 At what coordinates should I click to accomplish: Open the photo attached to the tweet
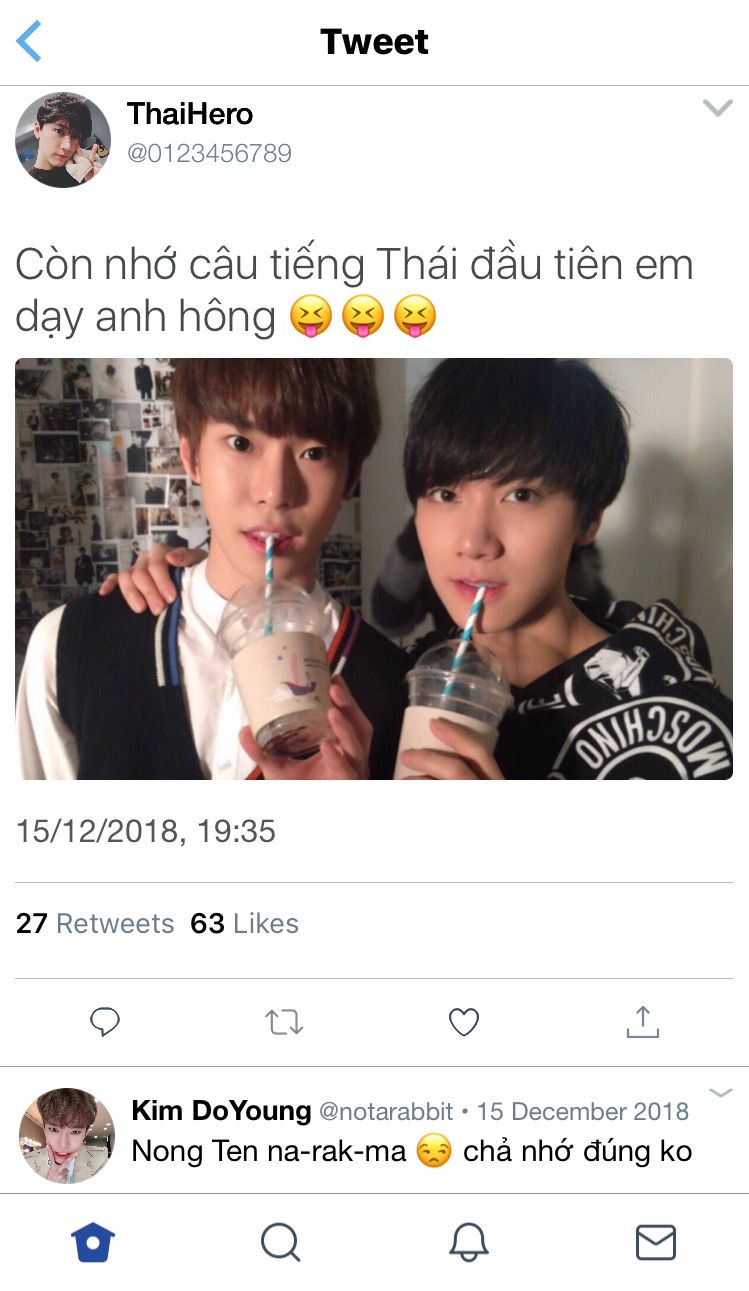pos(374,568)
